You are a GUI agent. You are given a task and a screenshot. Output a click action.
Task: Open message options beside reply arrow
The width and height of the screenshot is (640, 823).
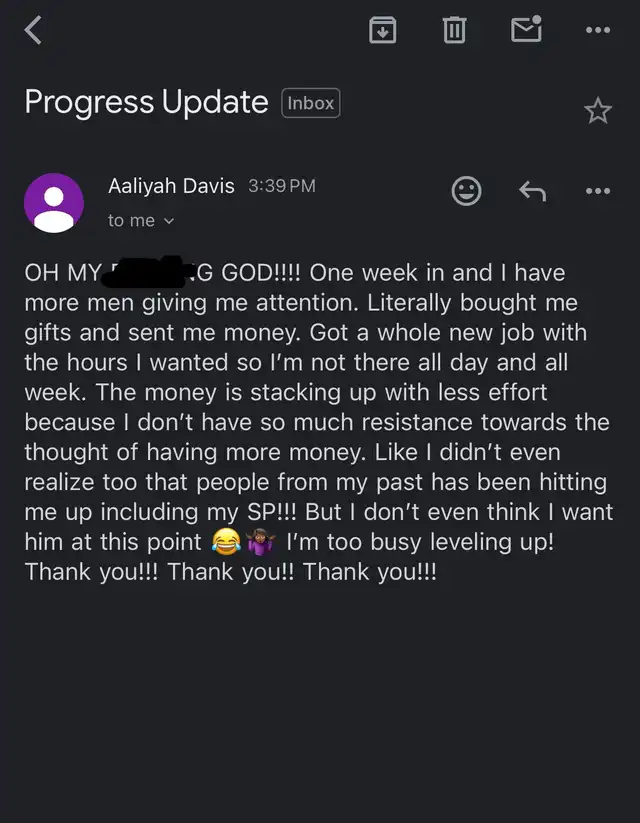(597, 190)
